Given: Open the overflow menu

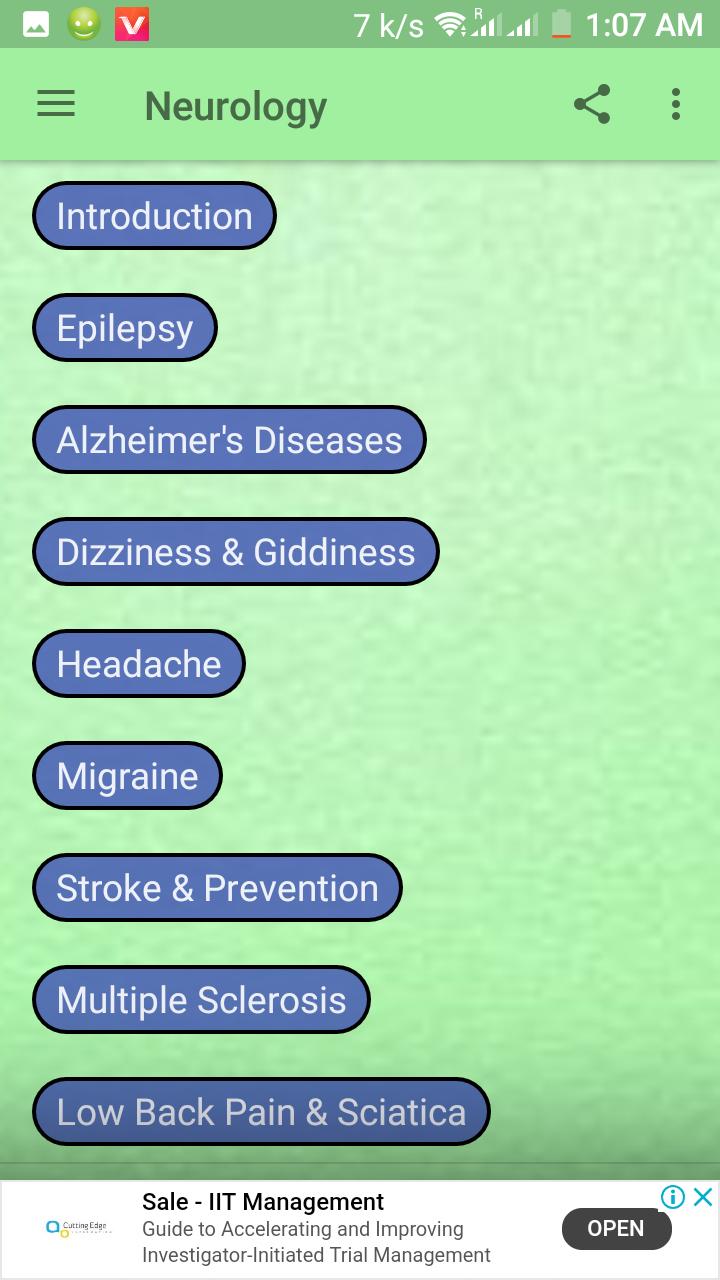Looking at the screenshot, I should click(676, 104).
